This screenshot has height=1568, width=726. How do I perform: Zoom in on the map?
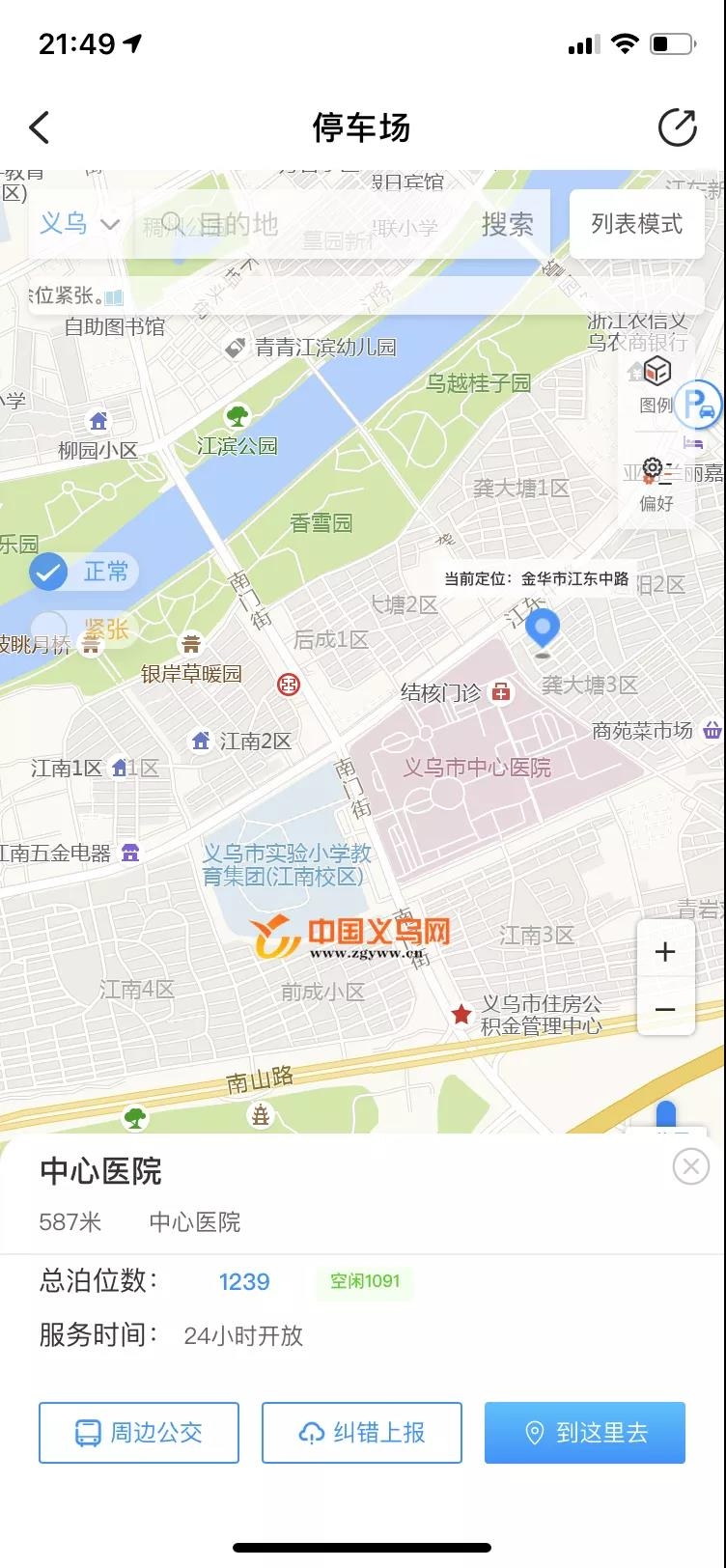tap(665, 952)
